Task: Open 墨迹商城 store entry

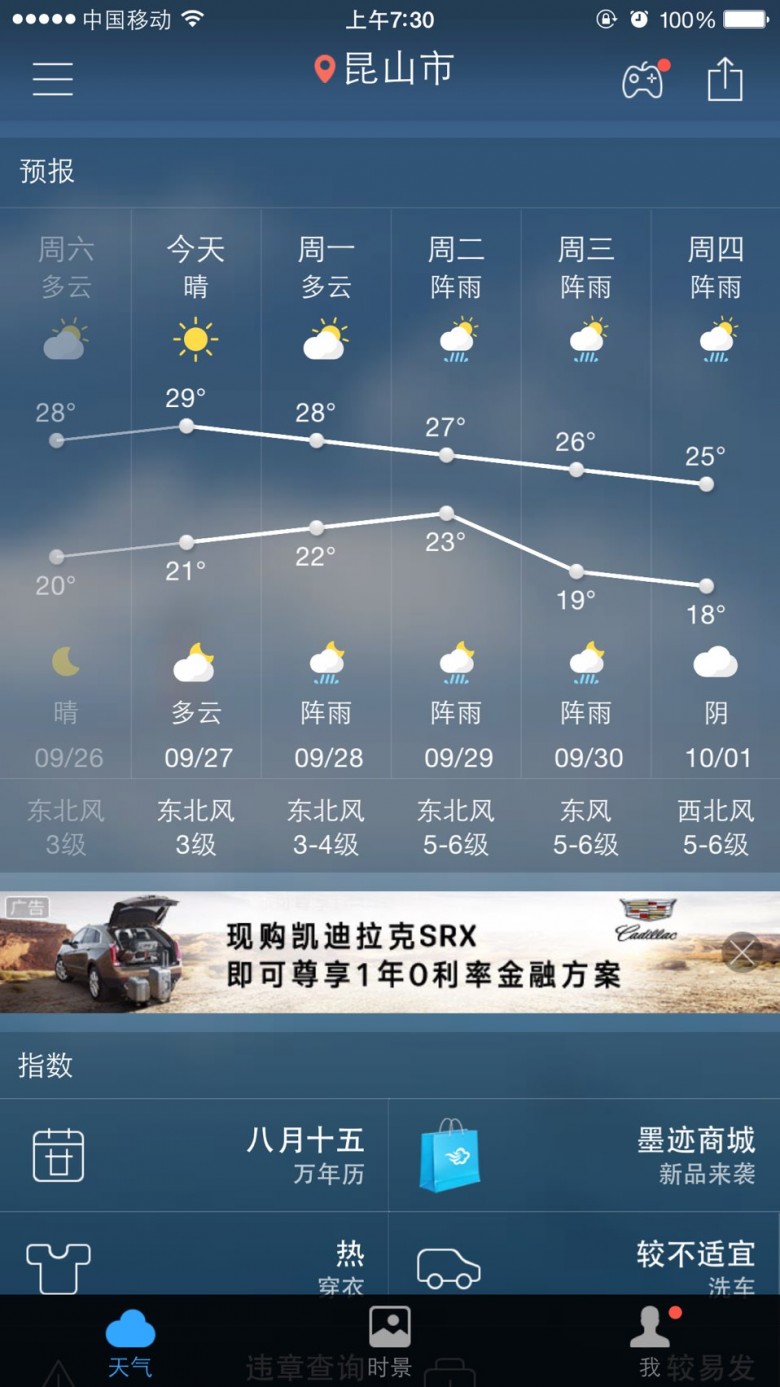Action: tap(585, 1155)
